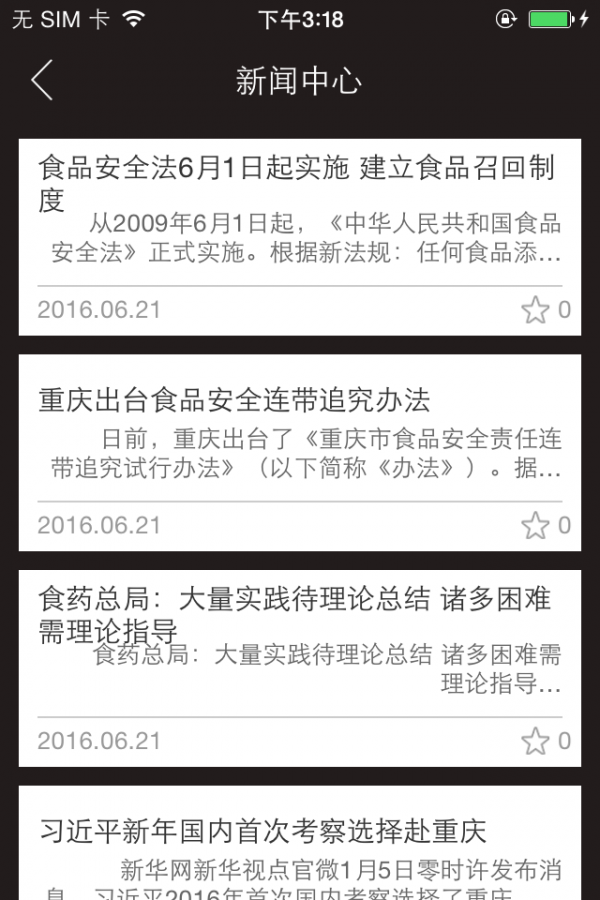Go back from the 新闻中心 page
Screen dimensions: 600x900
tap(42, 80)
